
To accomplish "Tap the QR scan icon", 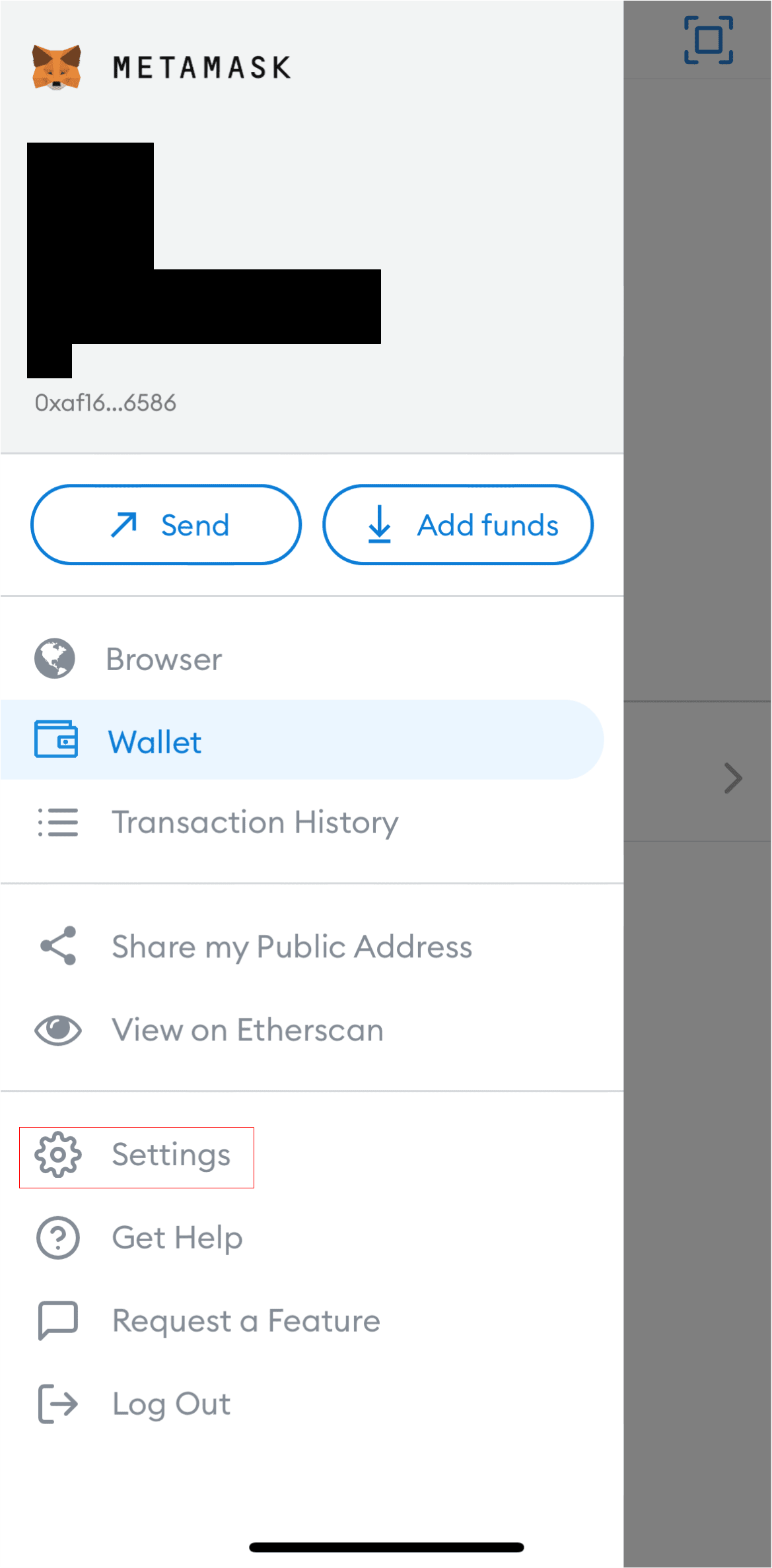I will (708, 40).
